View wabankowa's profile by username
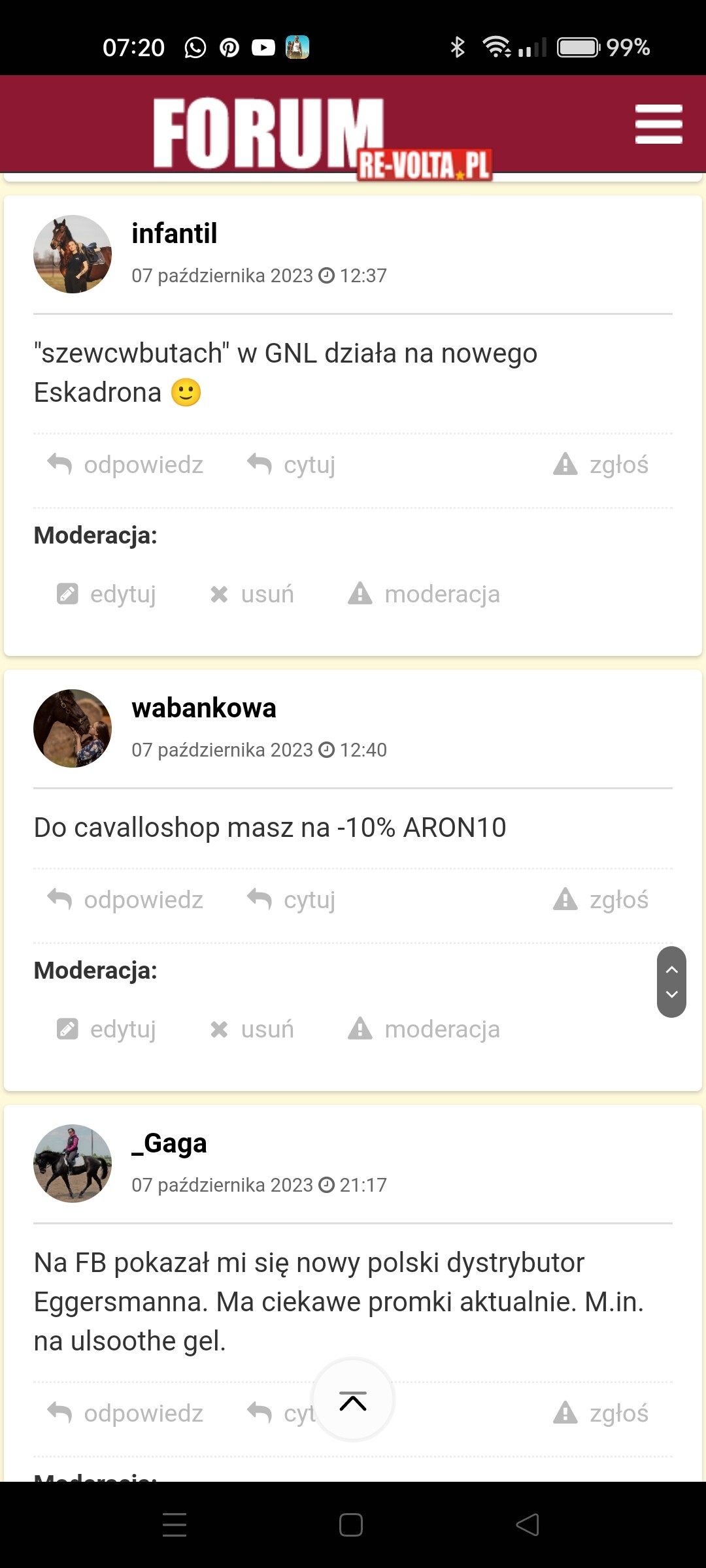This screenshot has width=706, height=1568. pos(204,708)
